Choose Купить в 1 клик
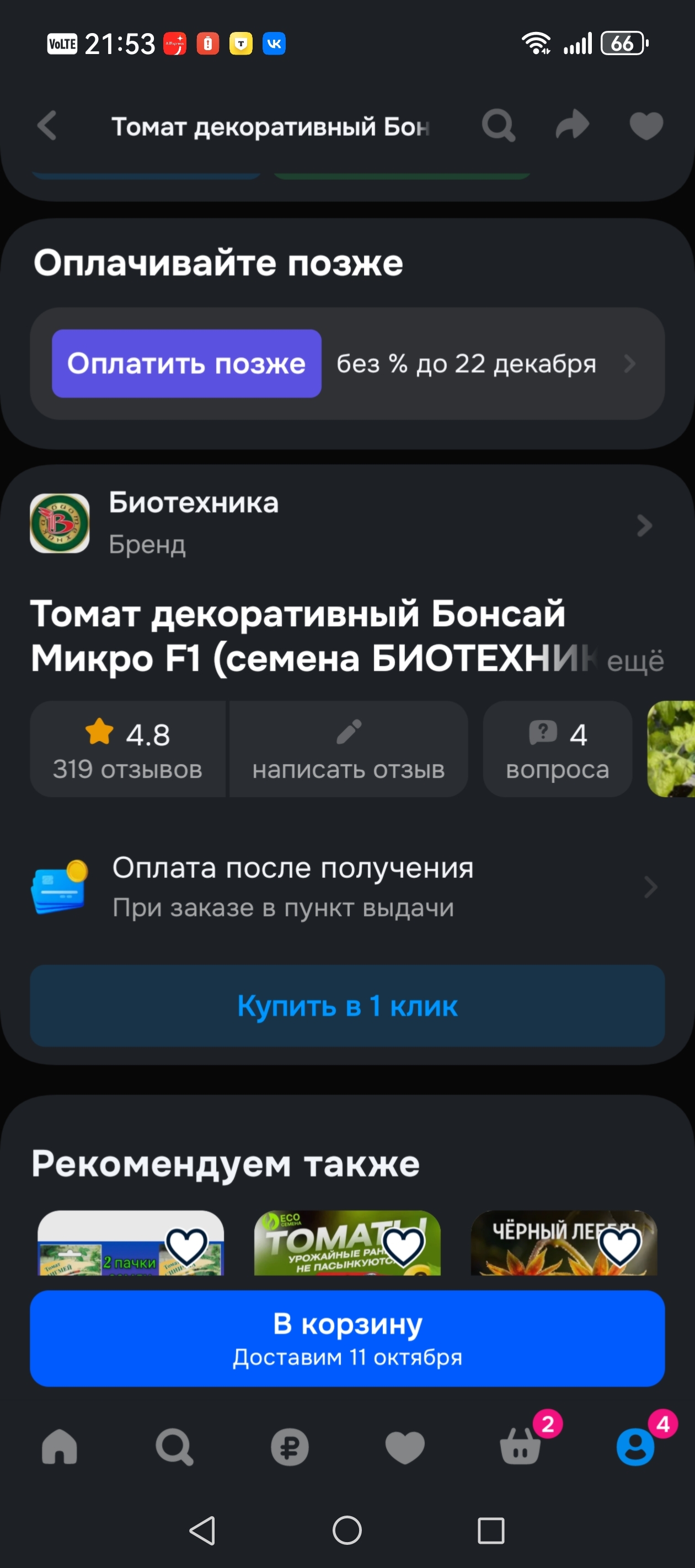 (x=347, y=1006)
